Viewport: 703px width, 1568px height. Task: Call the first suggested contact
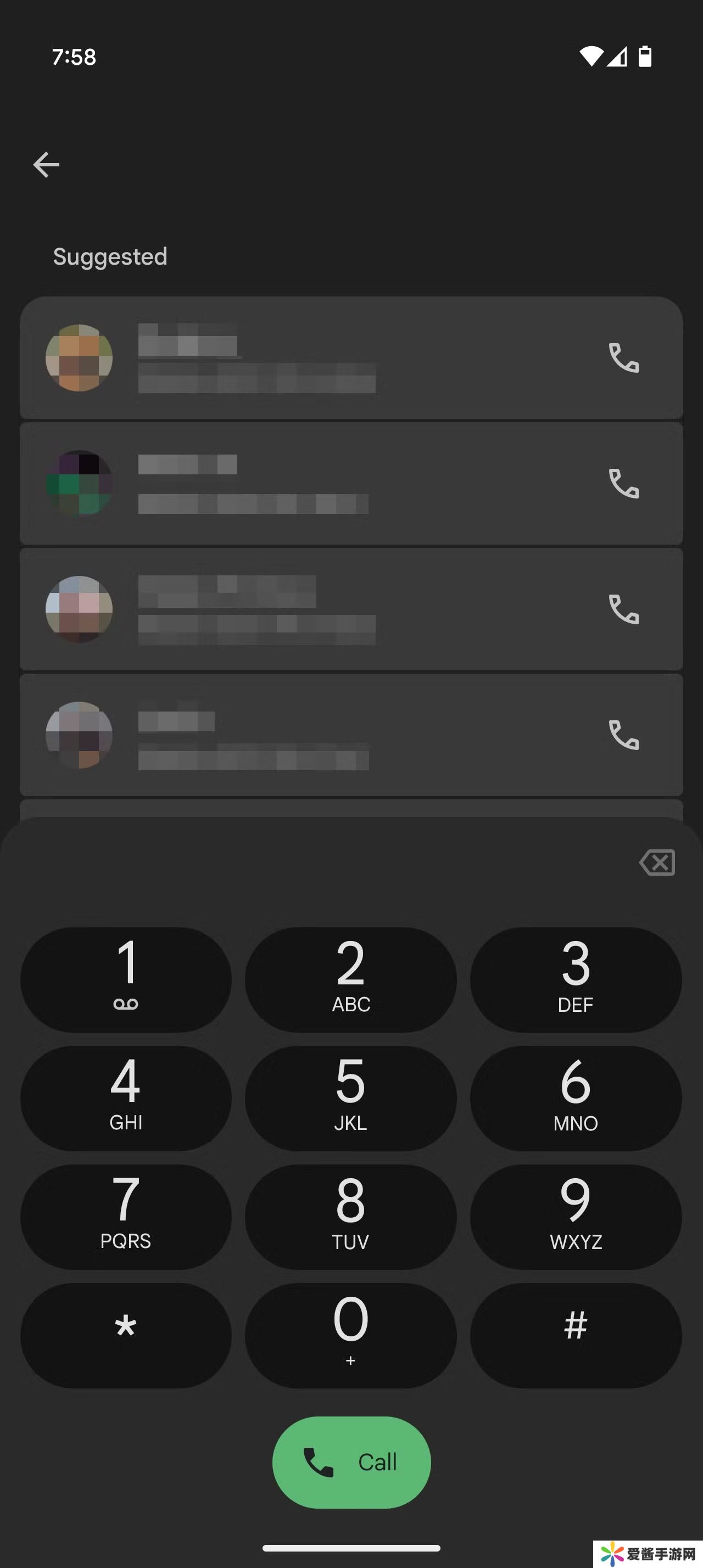tap(623, 358)
